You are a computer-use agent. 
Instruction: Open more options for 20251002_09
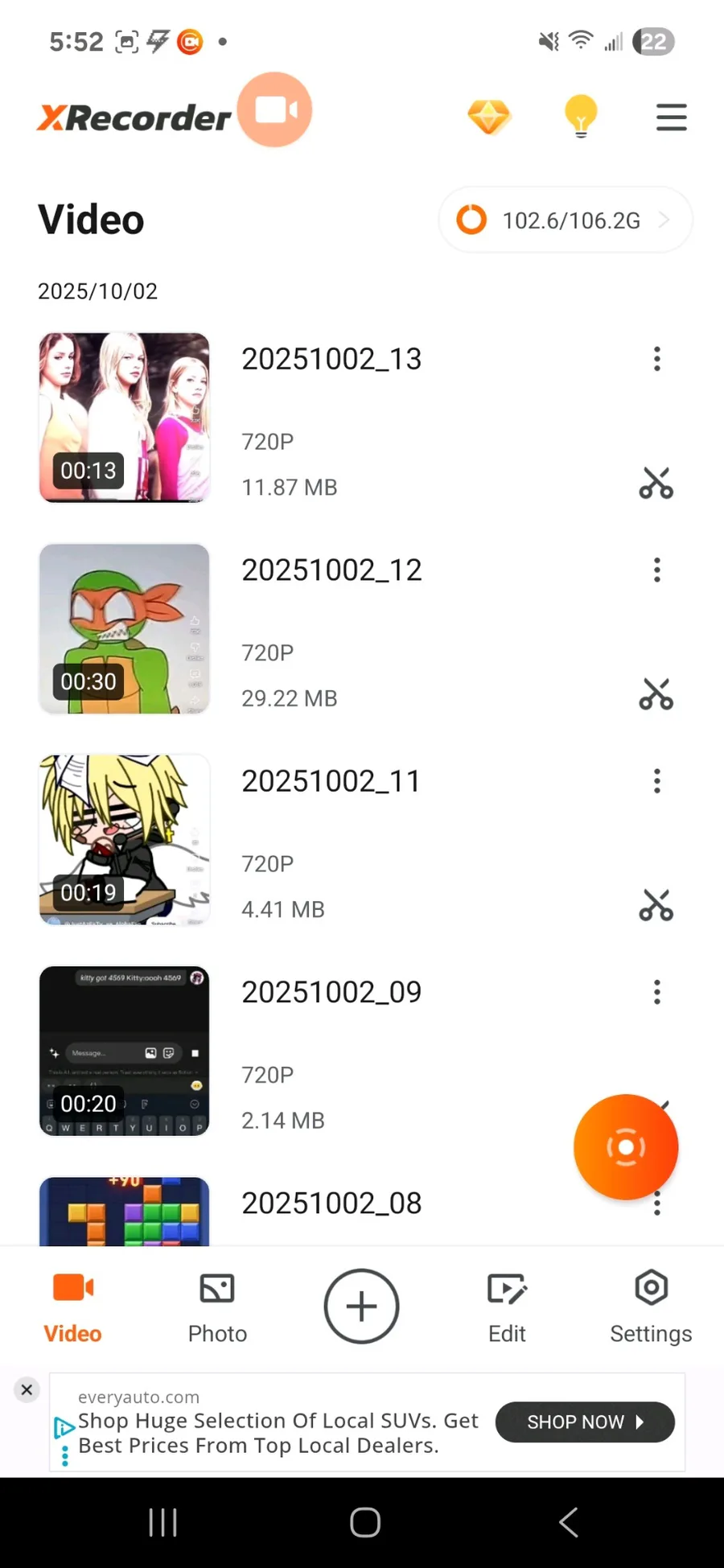point(657,992)
